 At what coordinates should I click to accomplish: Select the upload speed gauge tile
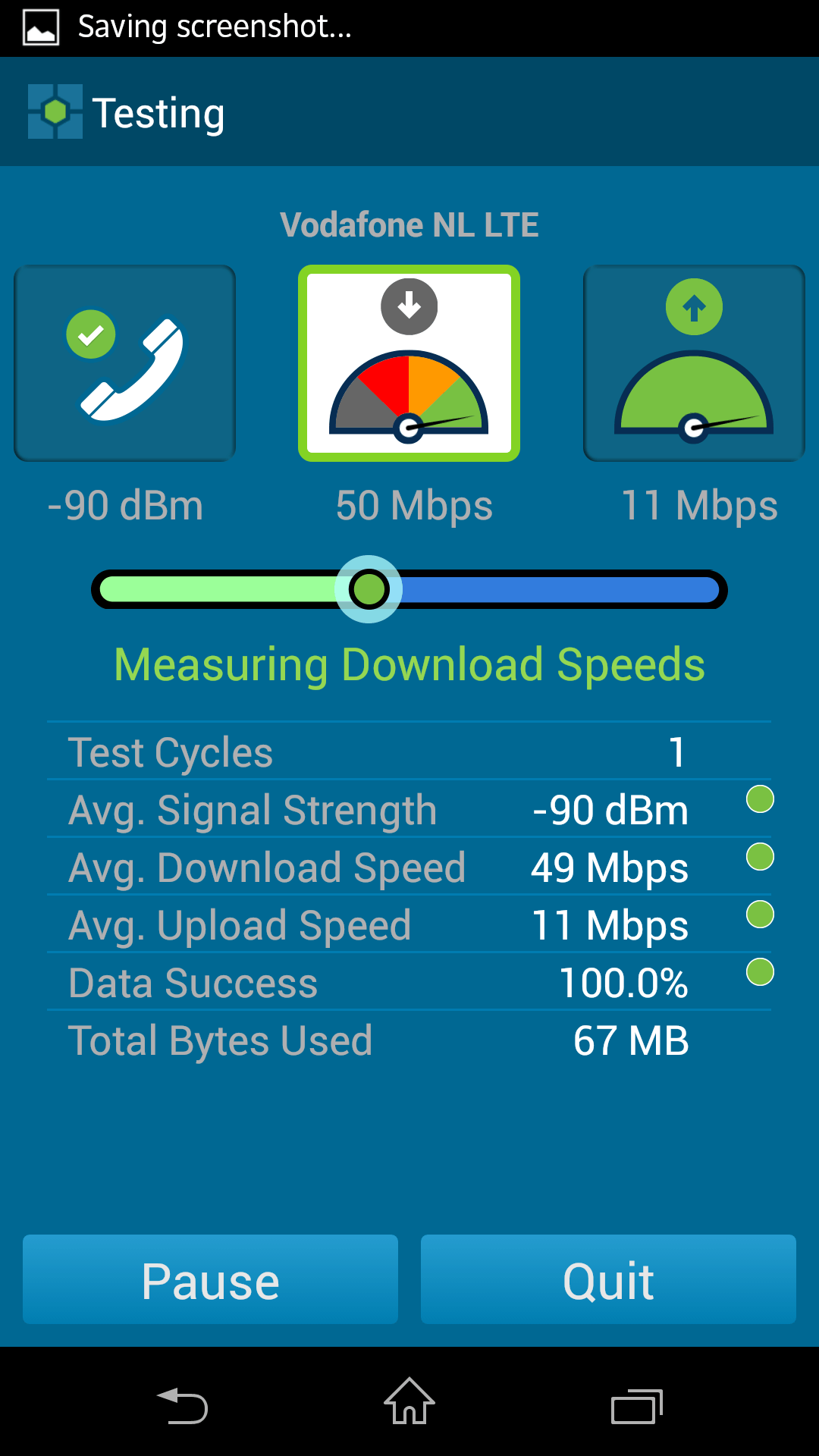pyautogui.click(x=694, y=363)
